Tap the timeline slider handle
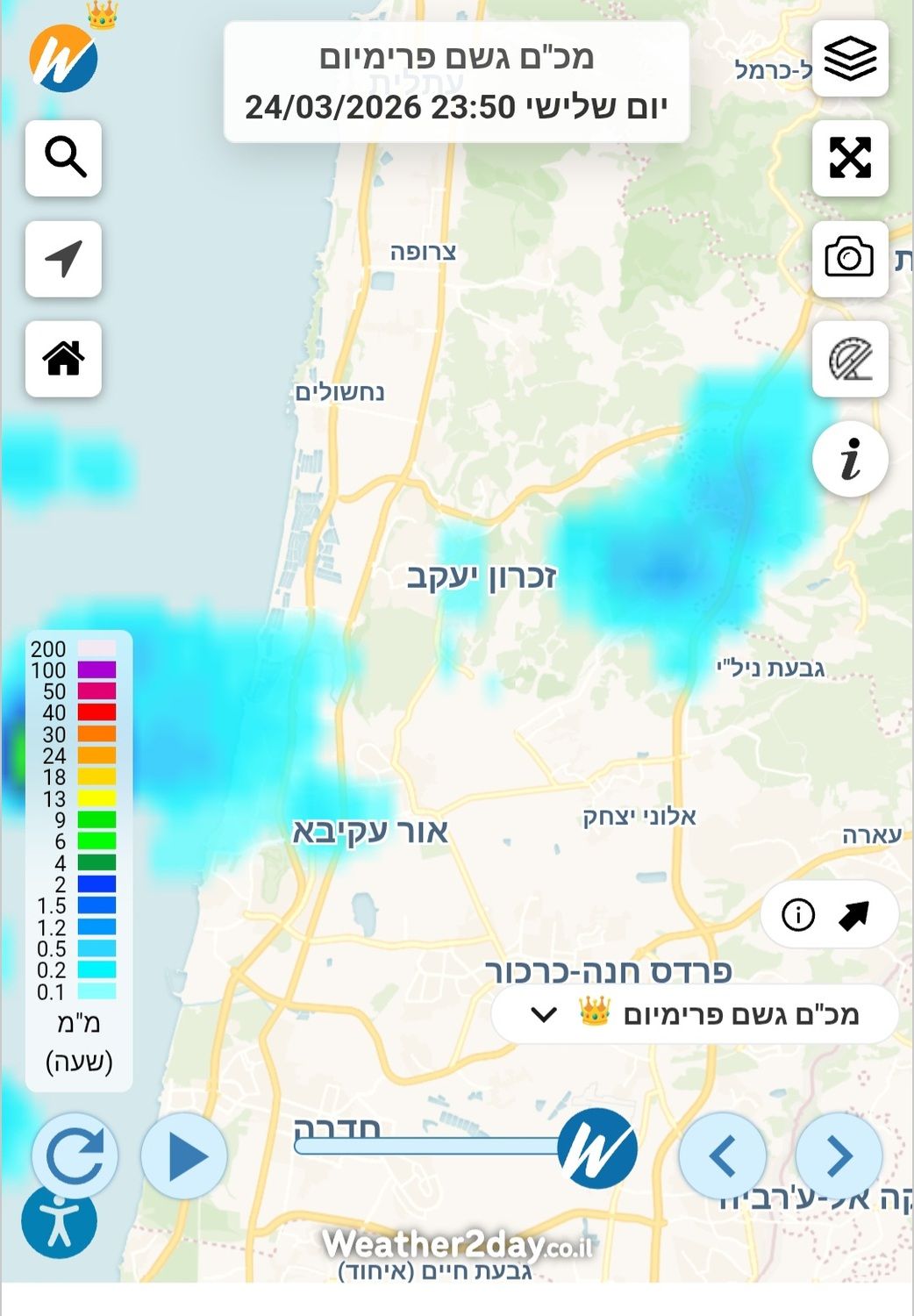This screenshot has width=914, height=1316. [x=598, y=1148]
